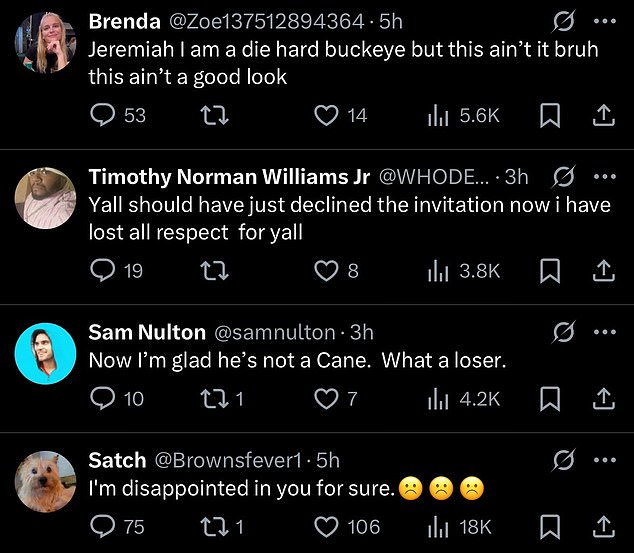Open overflow menu on Satch's tweet
This screenshot has width=634, height=553.
click(x=605, y=459)
